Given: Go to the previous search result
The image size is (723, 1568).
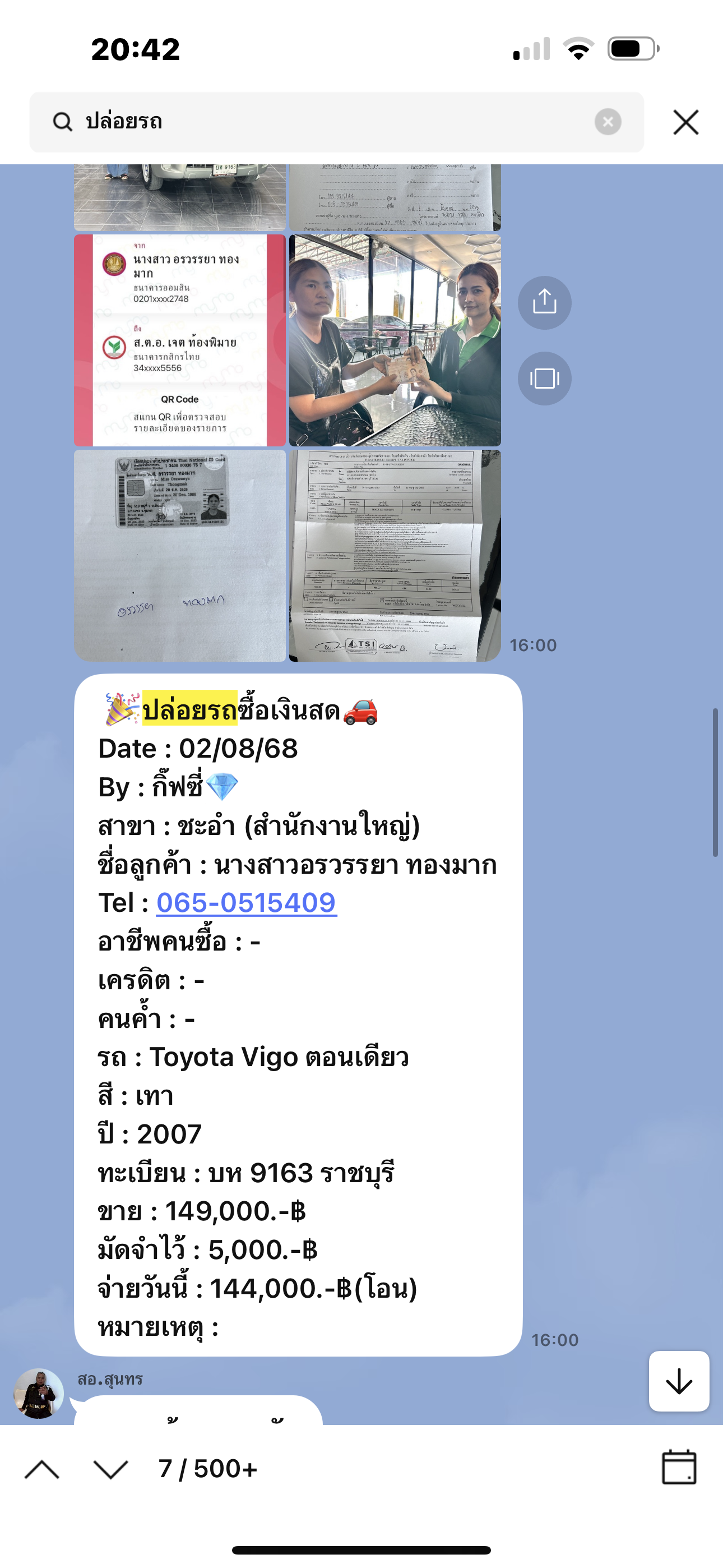Looking at the screenshot, I should point(42,1469).
